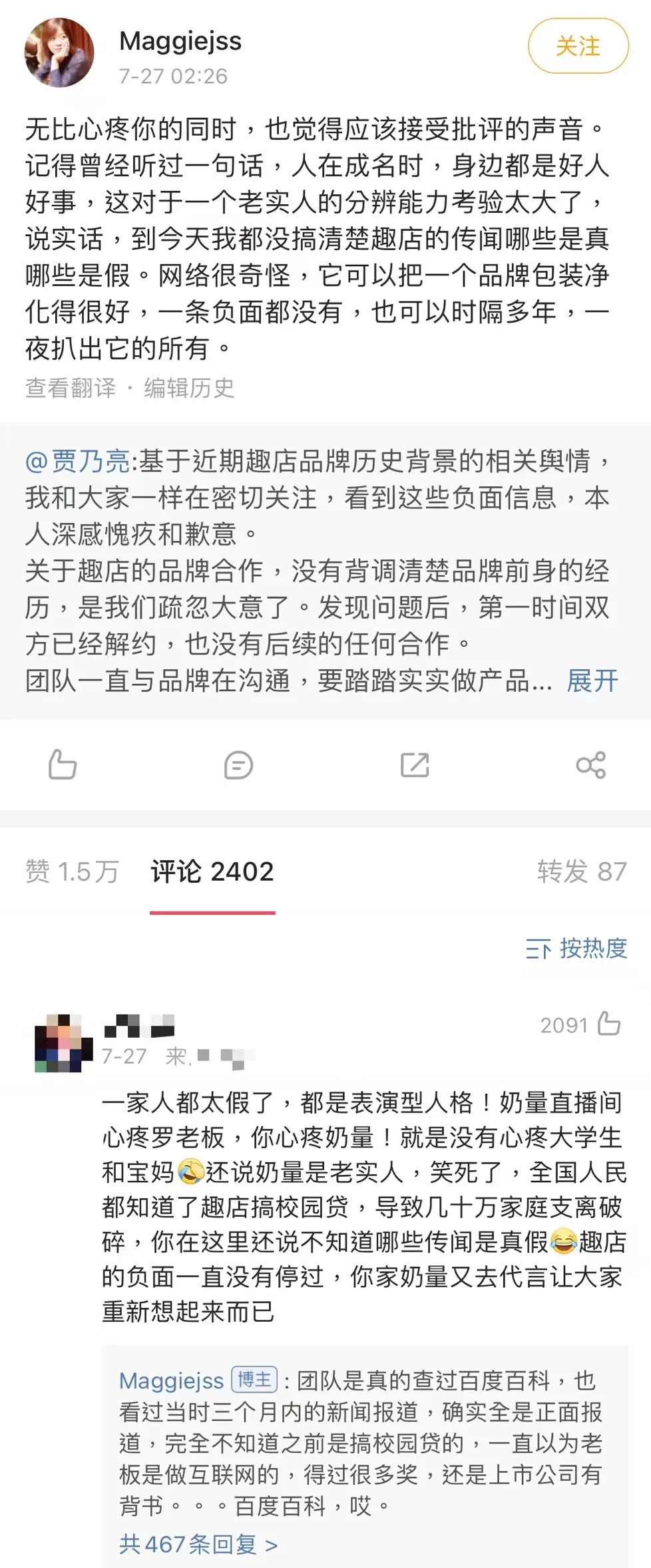The image size is (651, 1568).
Task: Open the comment icon under the post
Action: tap(238, 764)
